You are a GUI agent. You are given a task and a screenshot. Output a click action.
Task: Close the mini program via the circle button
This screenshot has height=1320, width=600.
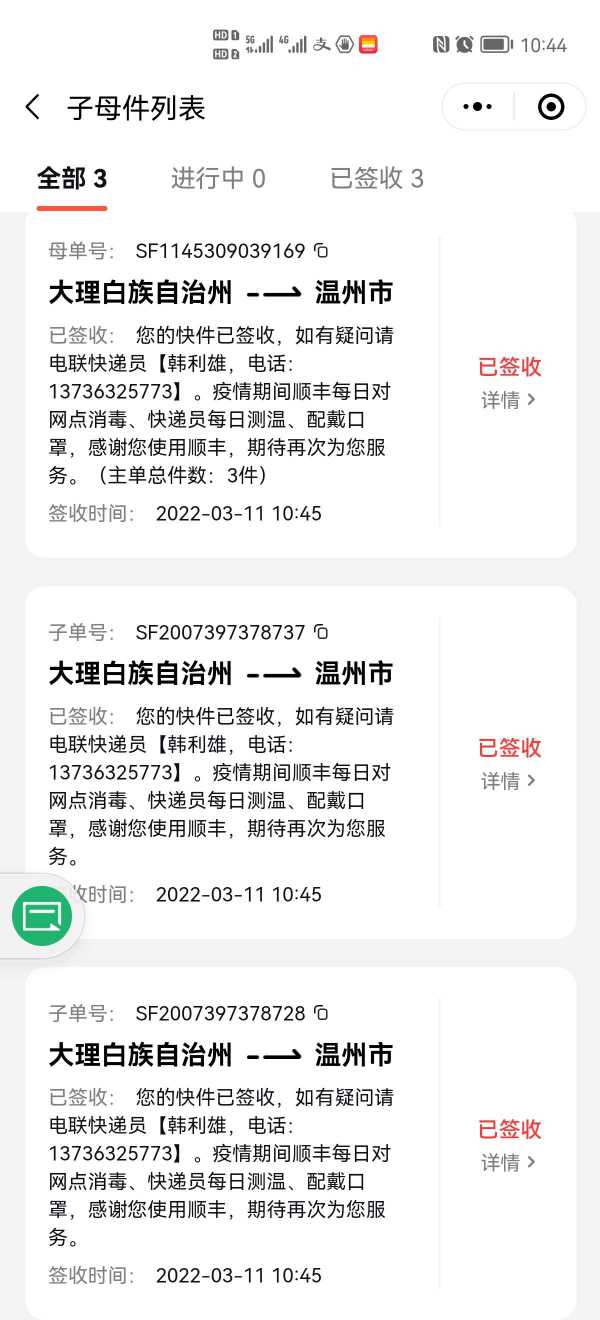coord(551,107)
